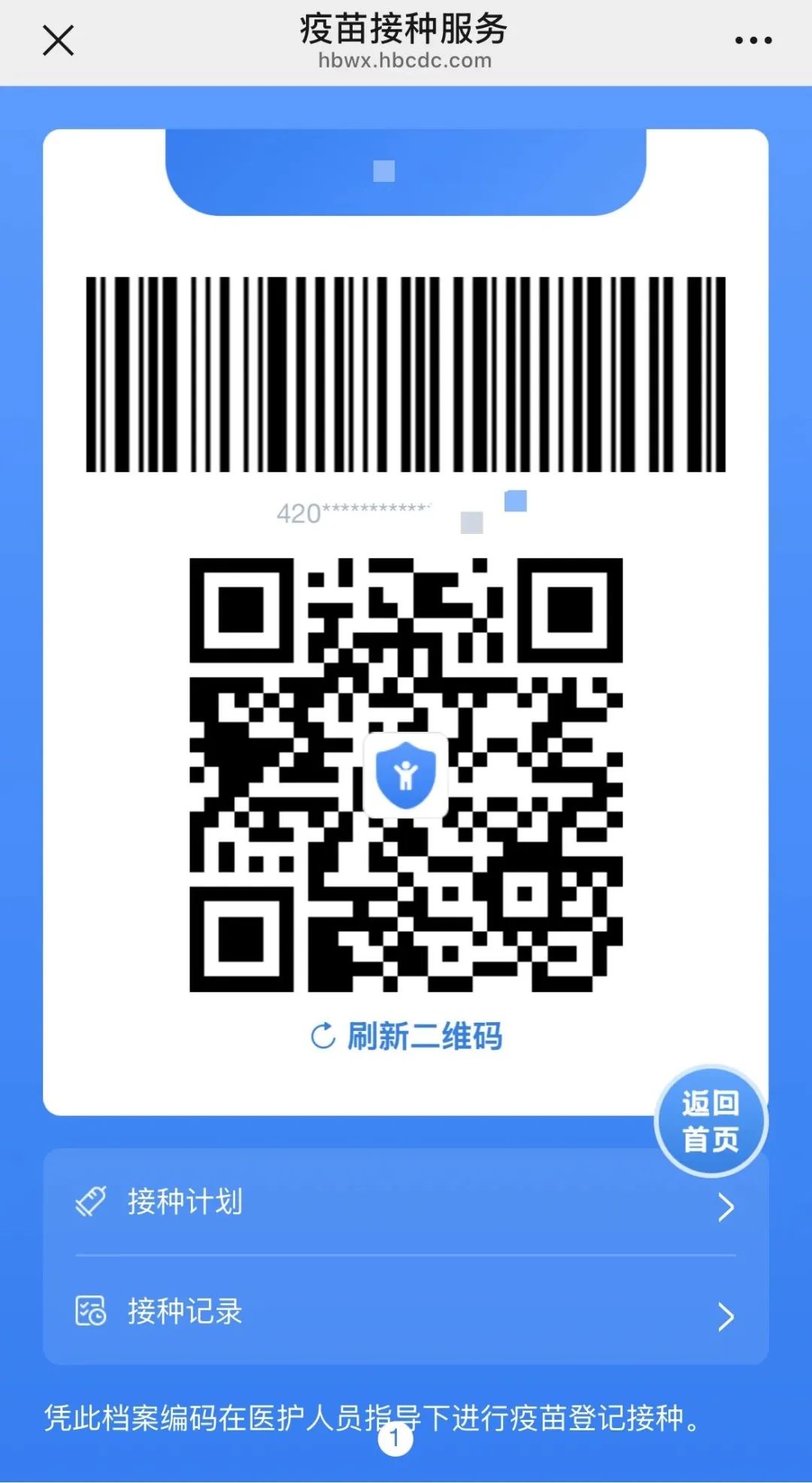812x1483 pixels.
Task: Open the three-dot overflow menu
Action: tap(753, 41)
